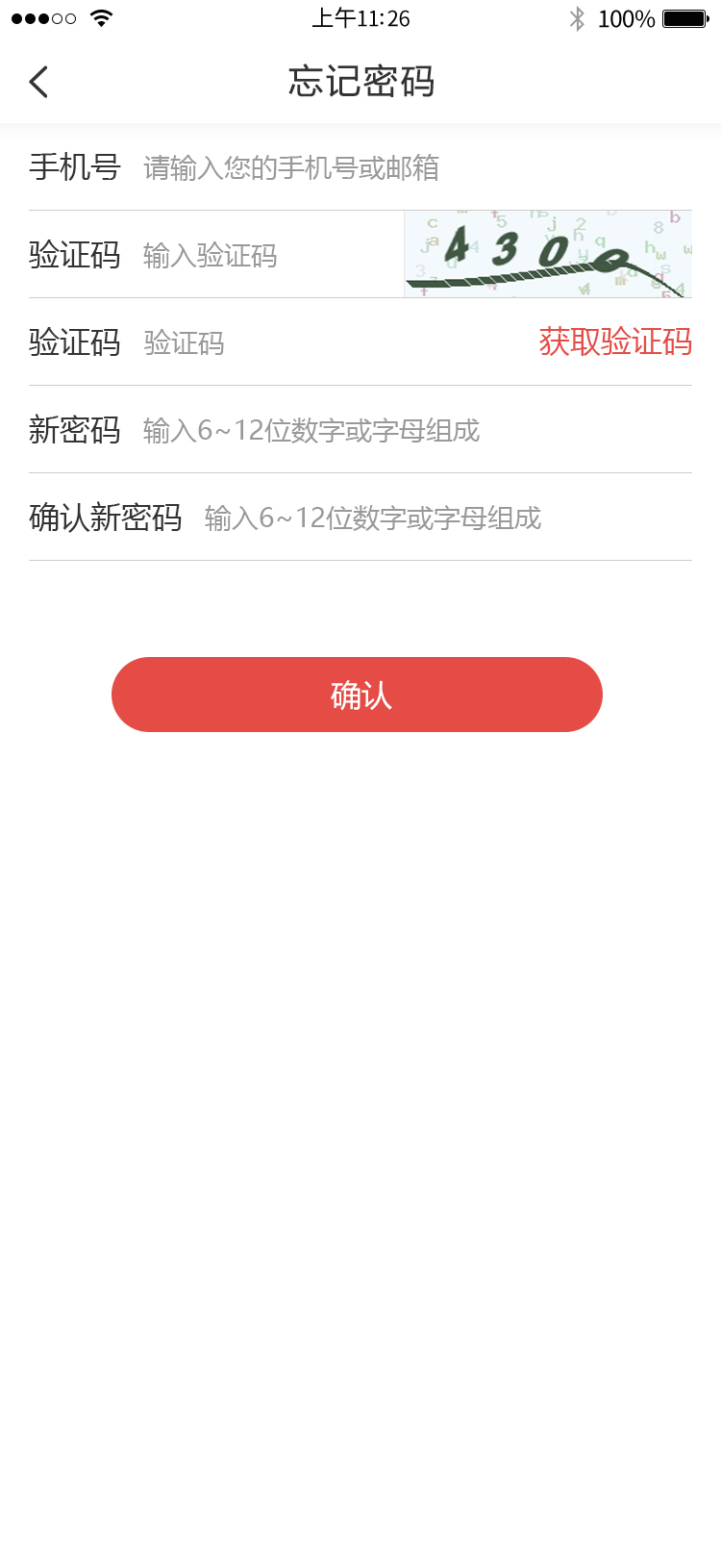Refresh the captcha image
Viewport: 721px width, 1568px height.
[x=548, y=254]
